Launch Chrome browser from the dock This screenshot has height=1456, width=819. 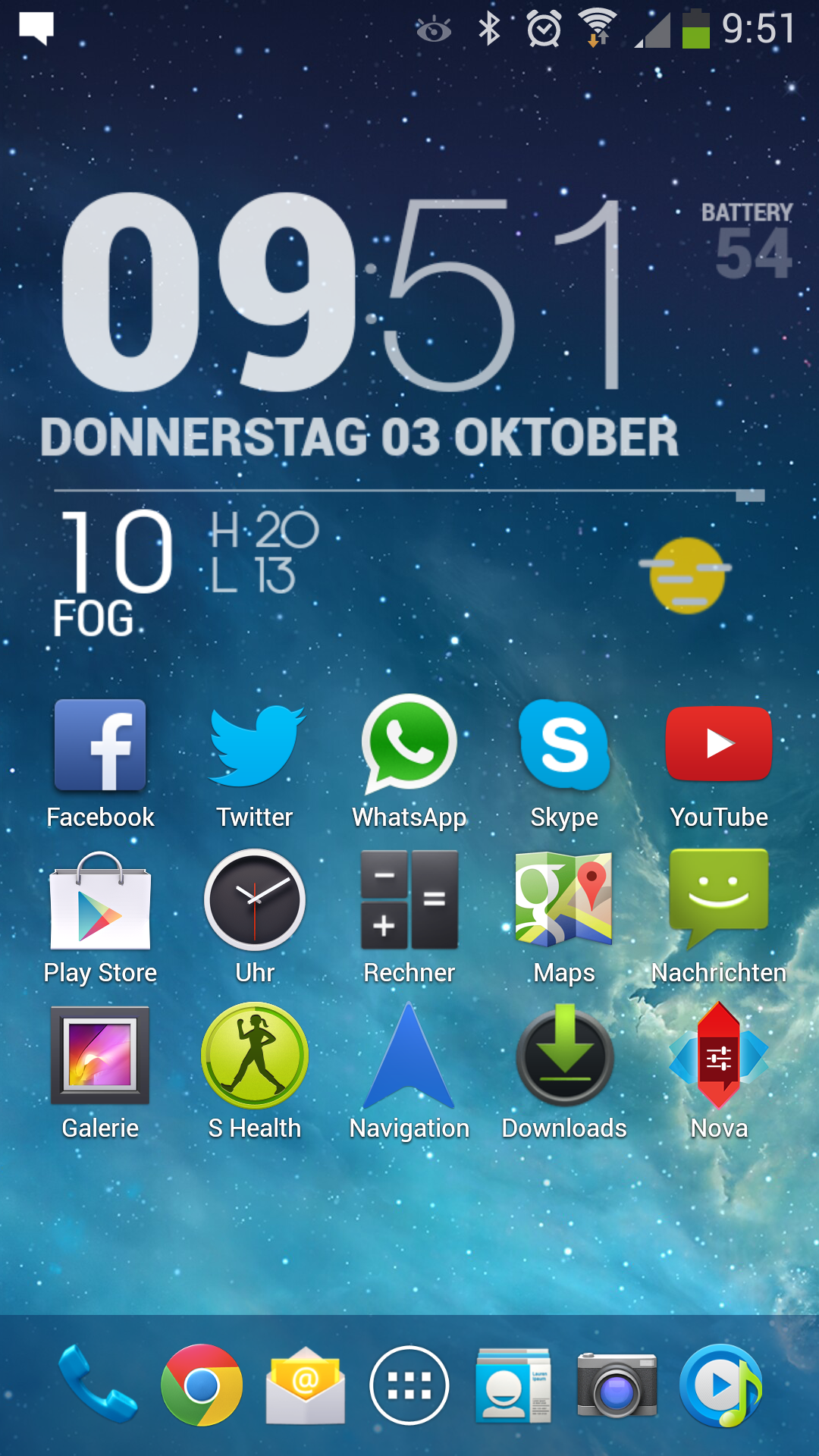click(202, 1385)
